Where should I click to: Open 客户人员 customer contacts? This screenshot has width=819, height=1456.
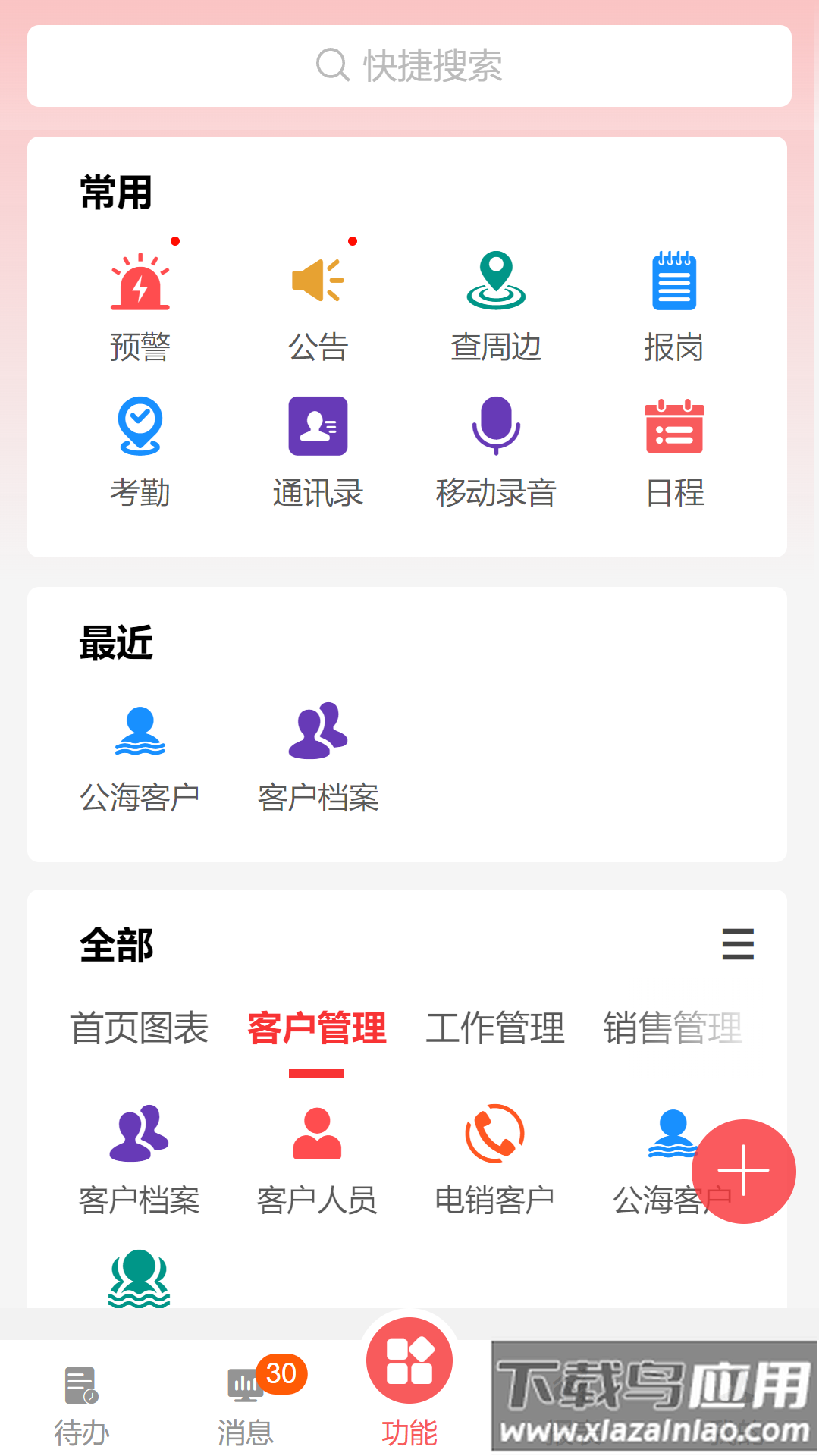click(x=317, y=1156)
